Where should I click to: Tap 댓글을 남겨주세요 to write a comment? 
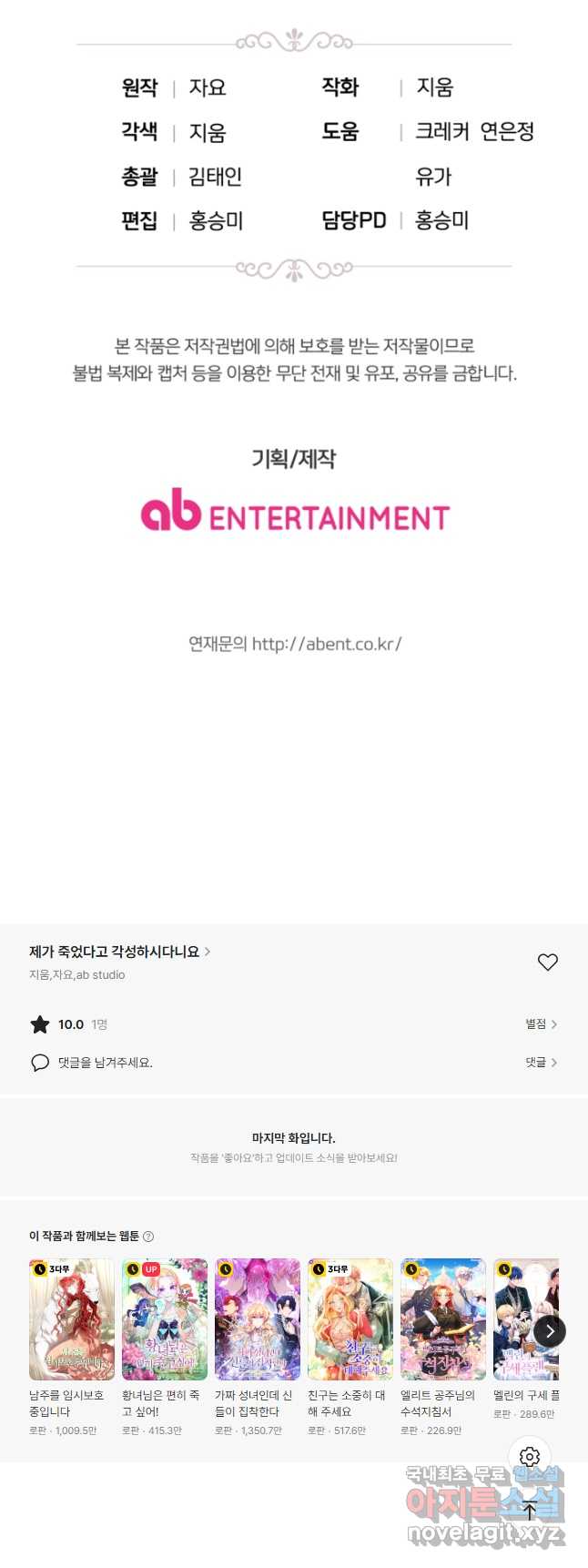(x=105, y=1063)
